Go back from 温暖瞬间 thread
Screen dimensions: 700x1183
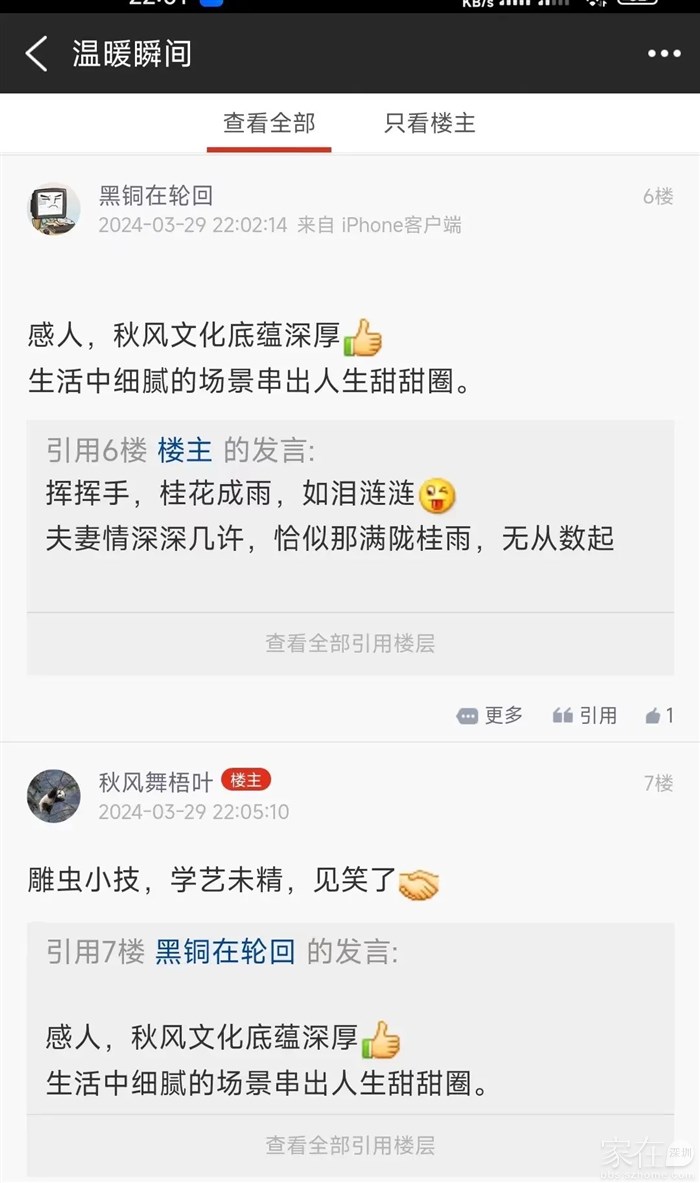[37, 54]
